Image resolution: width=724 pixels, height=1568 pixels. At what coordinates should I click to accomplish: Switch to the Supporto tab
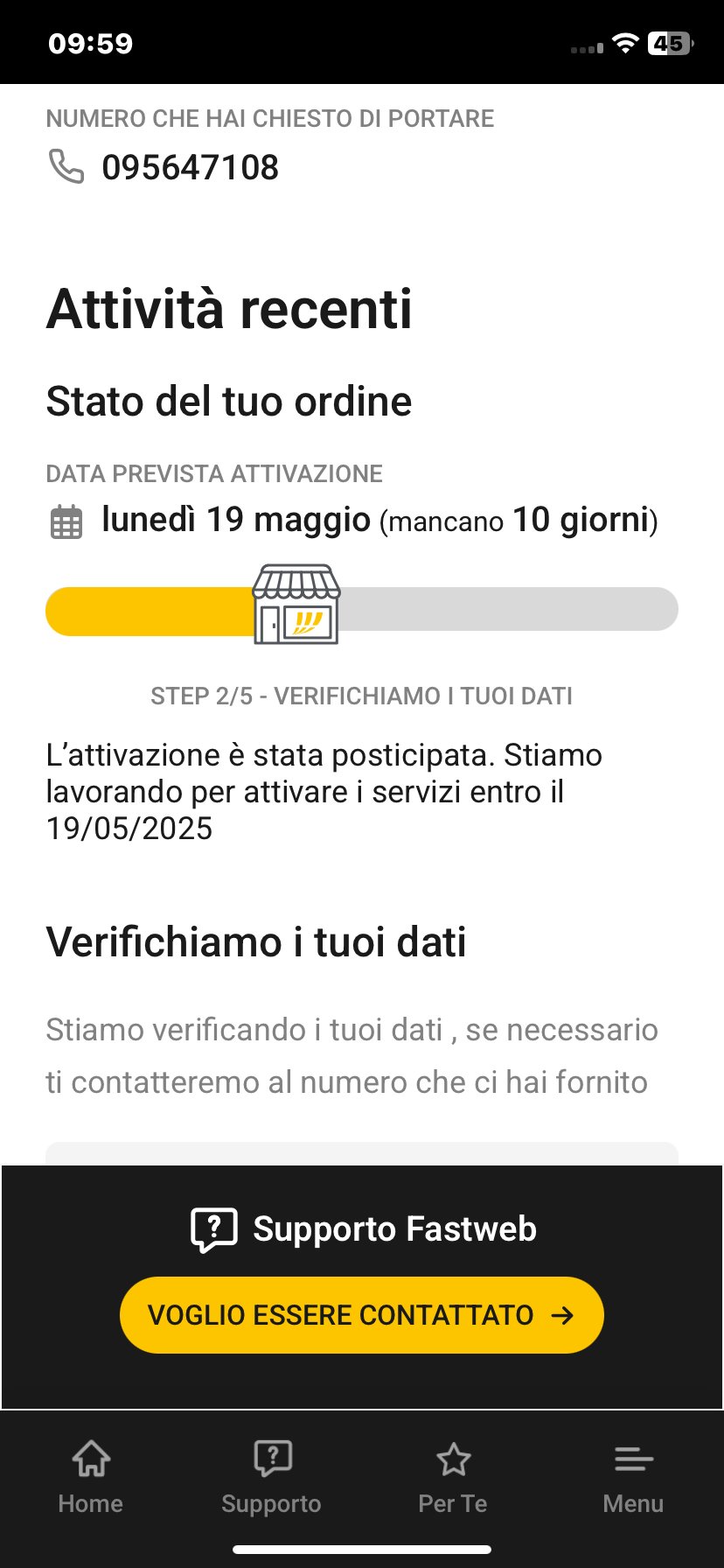coord(271,1477)
